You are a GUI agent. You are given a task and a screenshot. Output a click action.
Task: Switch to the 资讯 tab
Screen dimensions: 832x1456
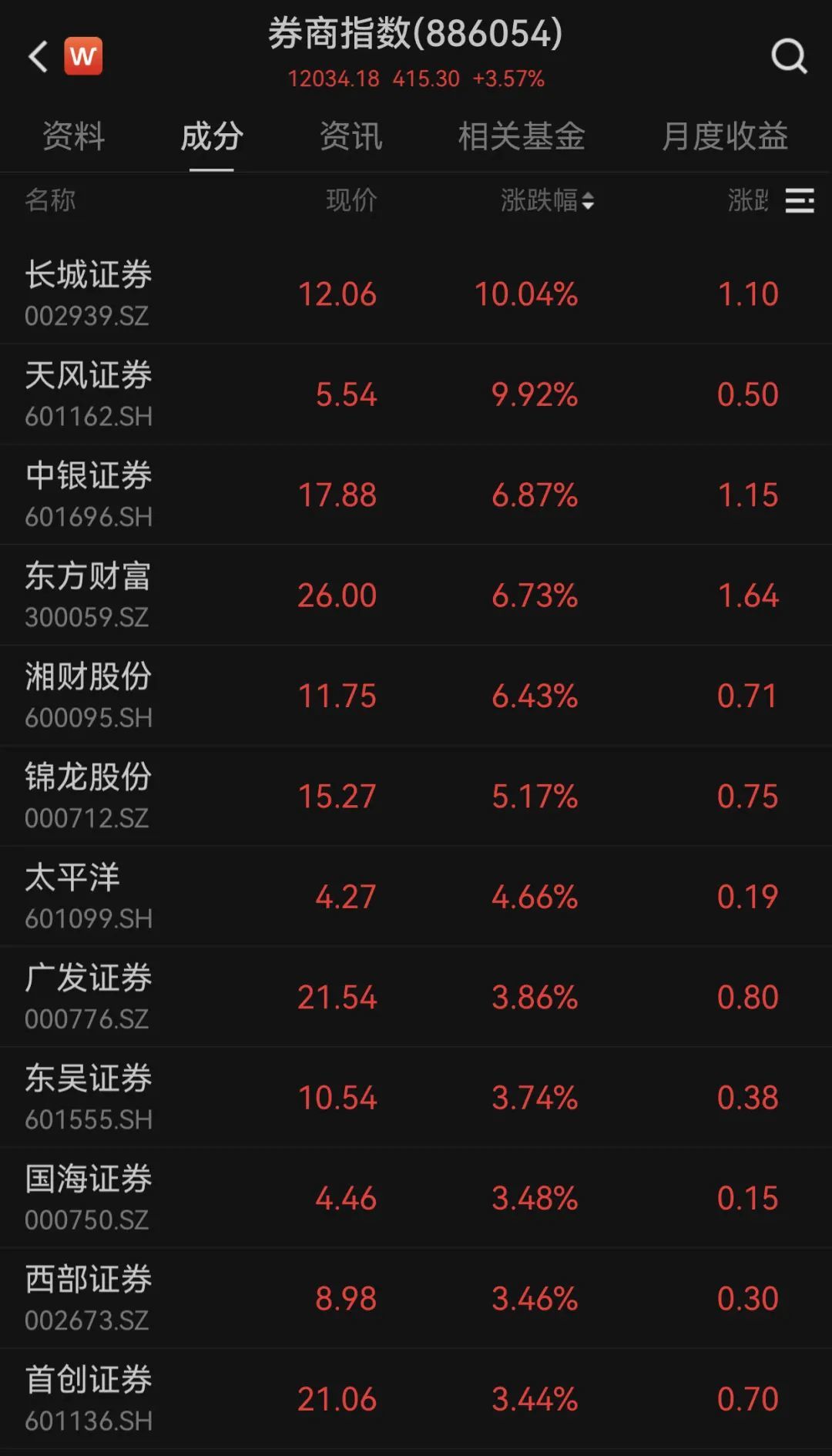[351, 136]
